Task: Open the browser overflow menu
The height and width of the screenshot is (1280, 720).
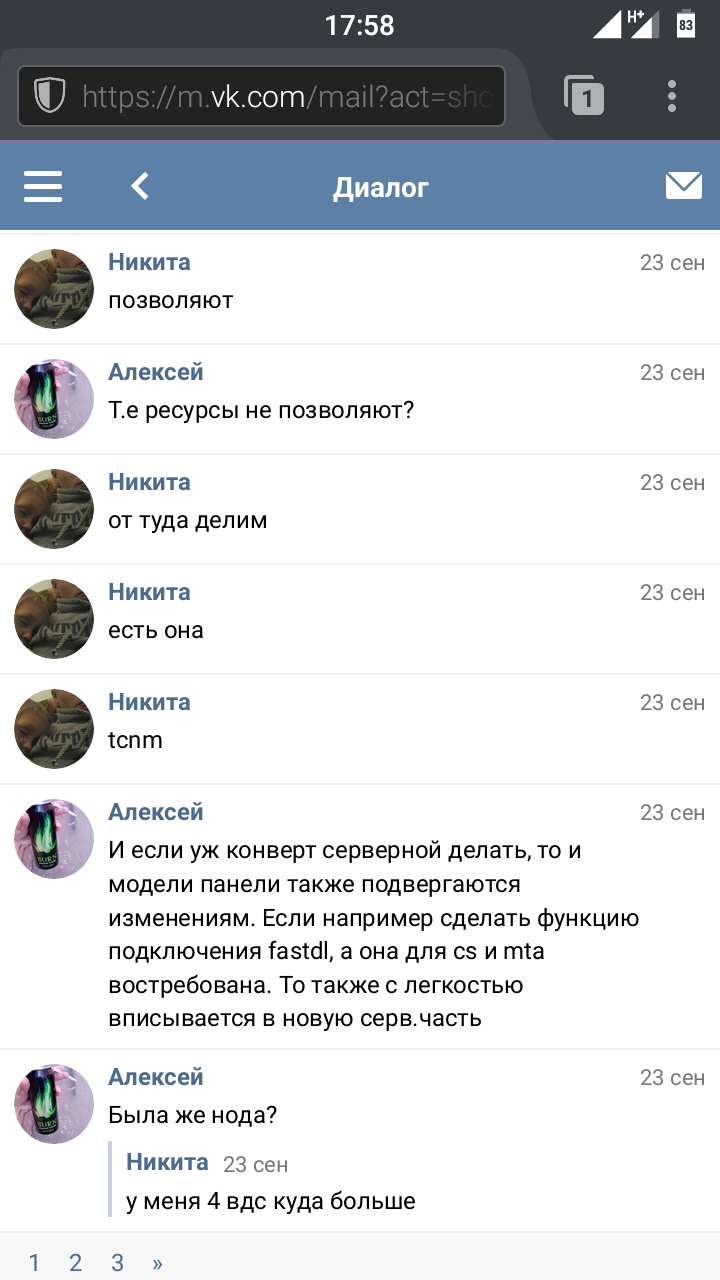Action: tap(672, 96)
